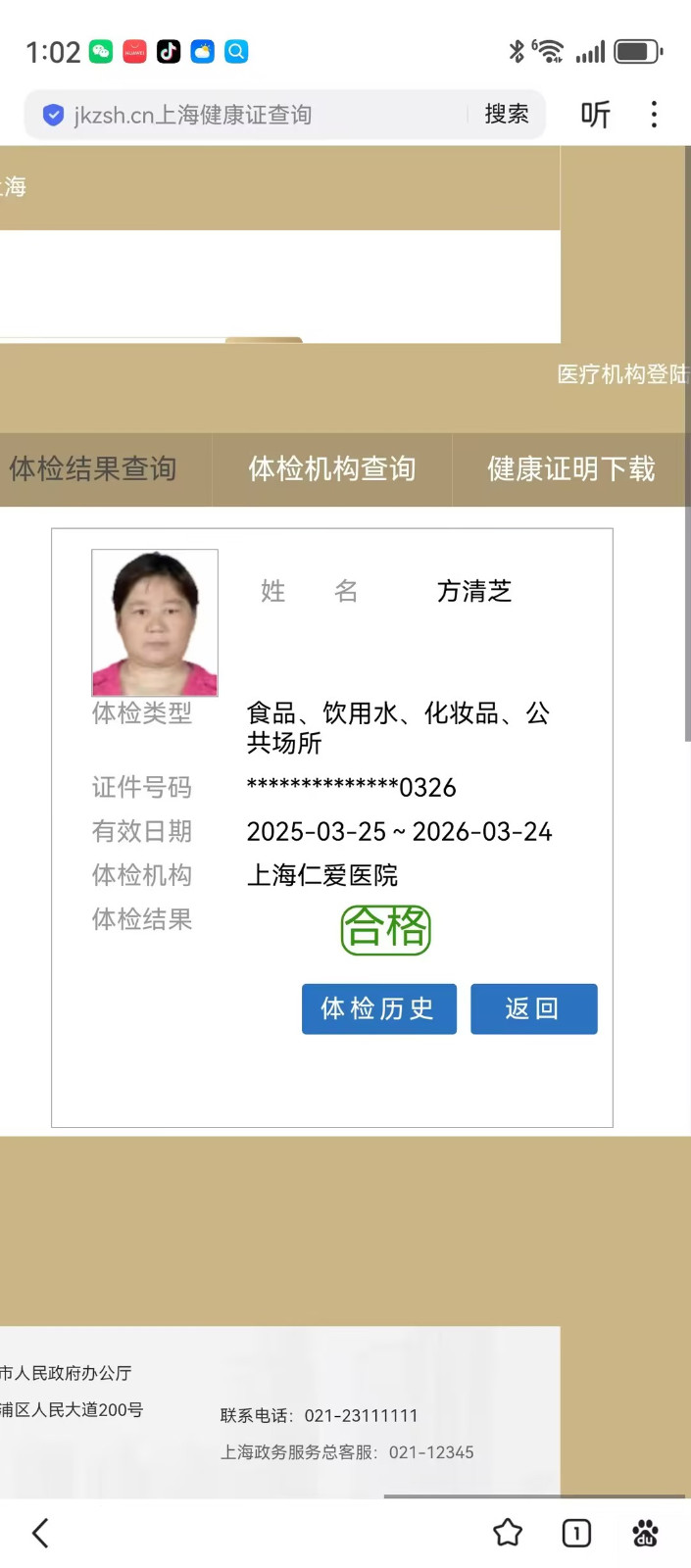View 体检历史 records
Screen dimensions: 691x1568
coord(378,1008)
